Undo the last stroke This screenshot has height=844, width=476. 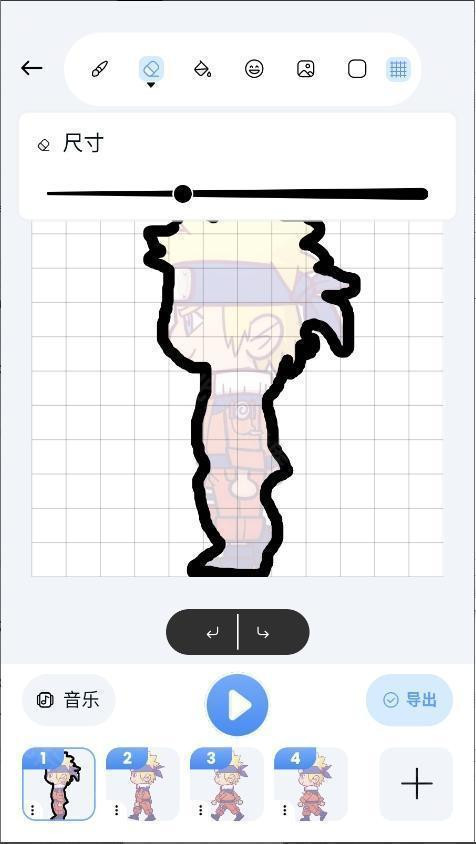213,633
